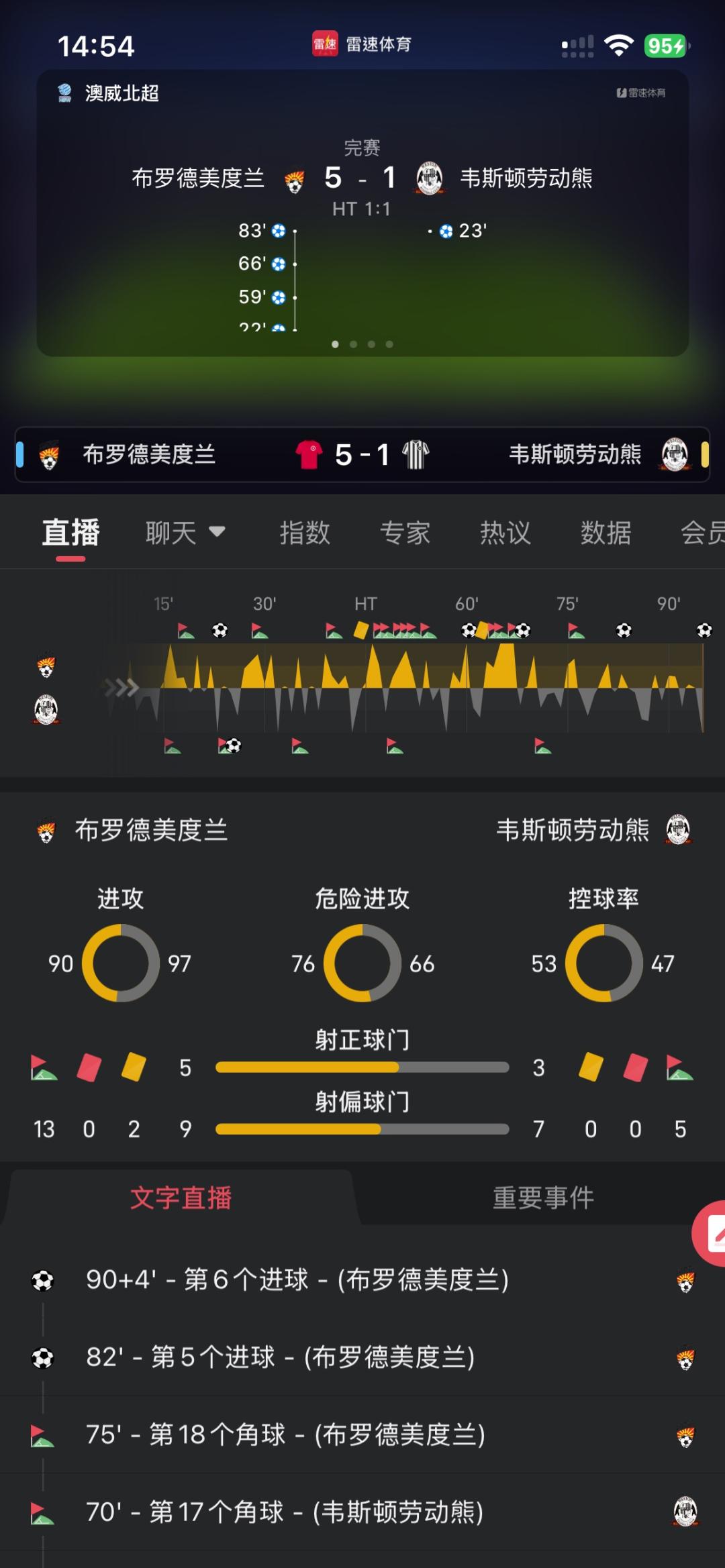
Task: Tap the score card page indicator dots
Action: (362, 344)
